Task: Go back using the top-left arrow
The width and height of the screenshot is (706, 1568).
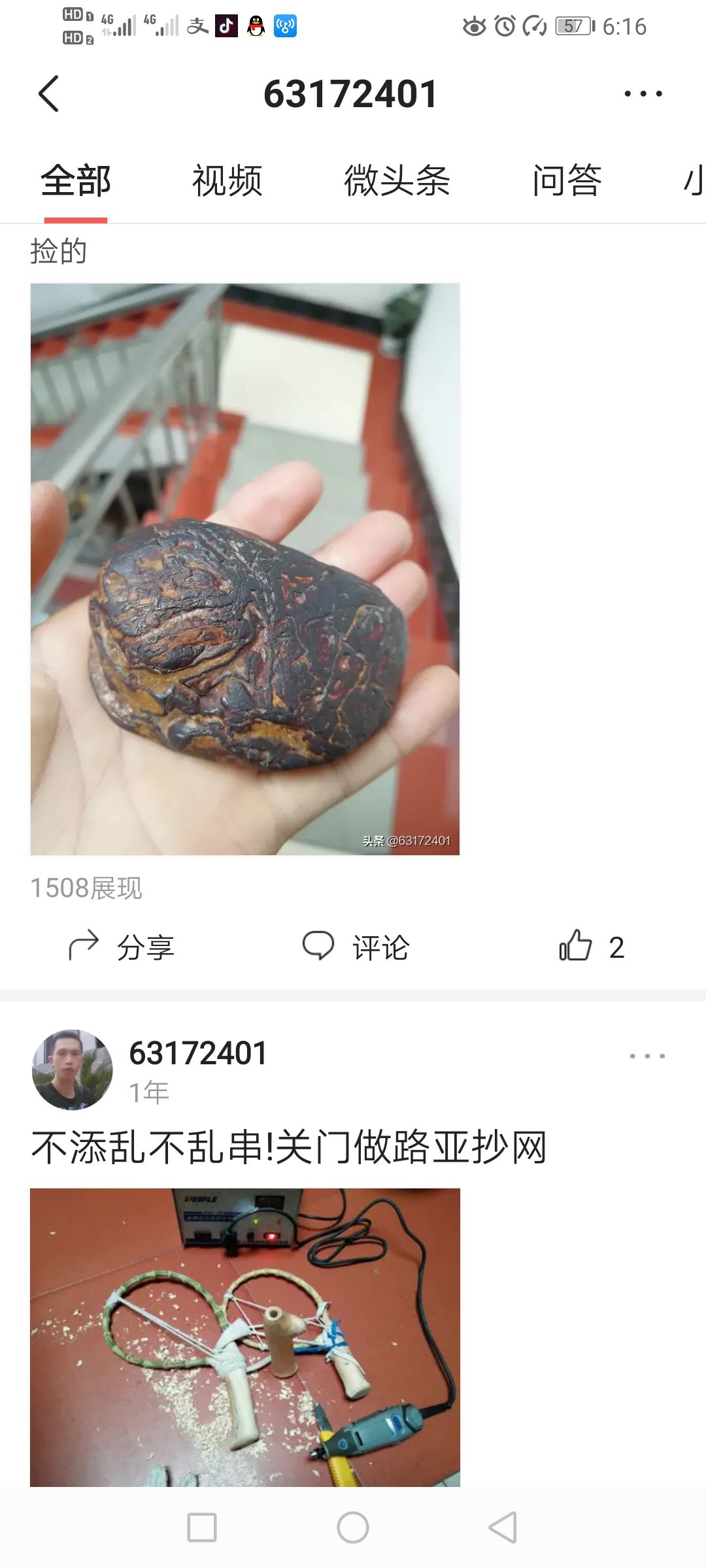Action: (x=49, y=94)
